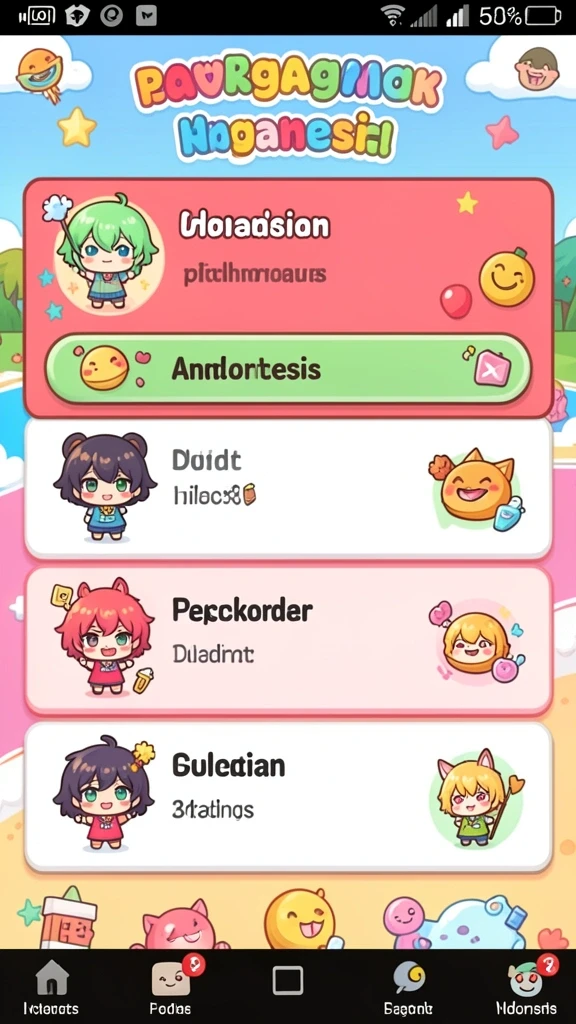The width and height of the screenshot is (576, 1024).
Task: Tap the pink X icon on Anndortesis button
Action: point(494,369)
